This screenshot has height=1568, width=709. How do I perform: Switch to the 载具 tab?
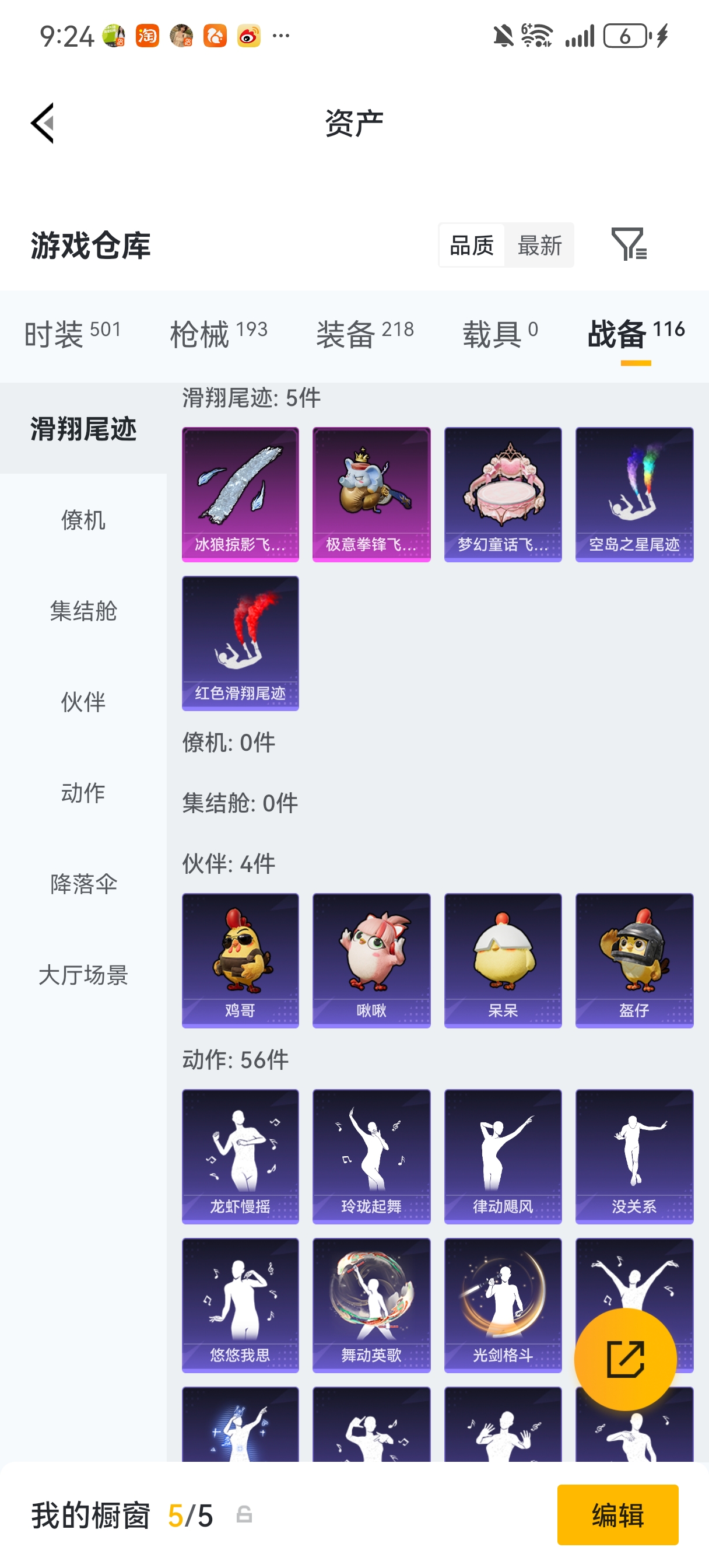click(x=500, y=334)
